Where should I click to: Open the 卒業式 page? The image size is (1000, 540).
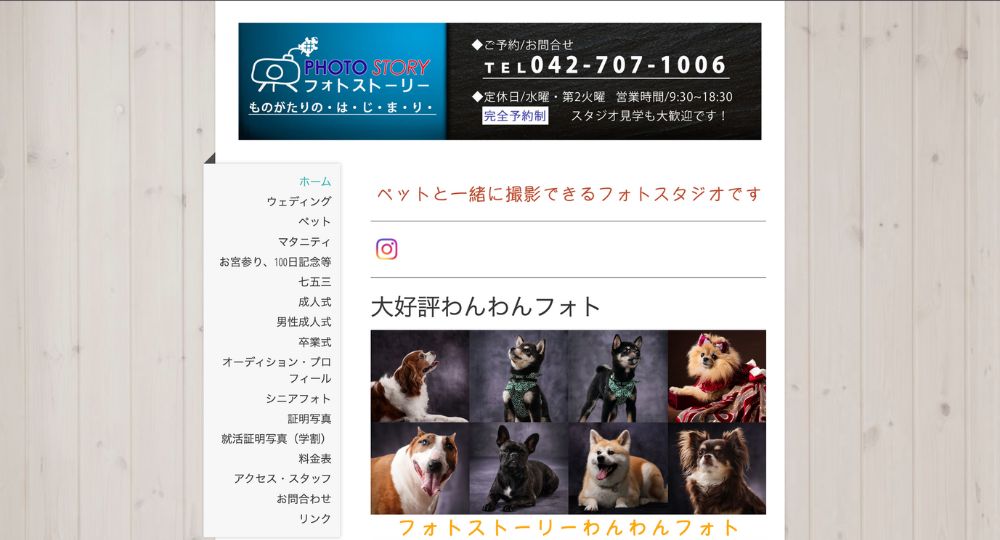pyautogui.click(x=314, y=342)
